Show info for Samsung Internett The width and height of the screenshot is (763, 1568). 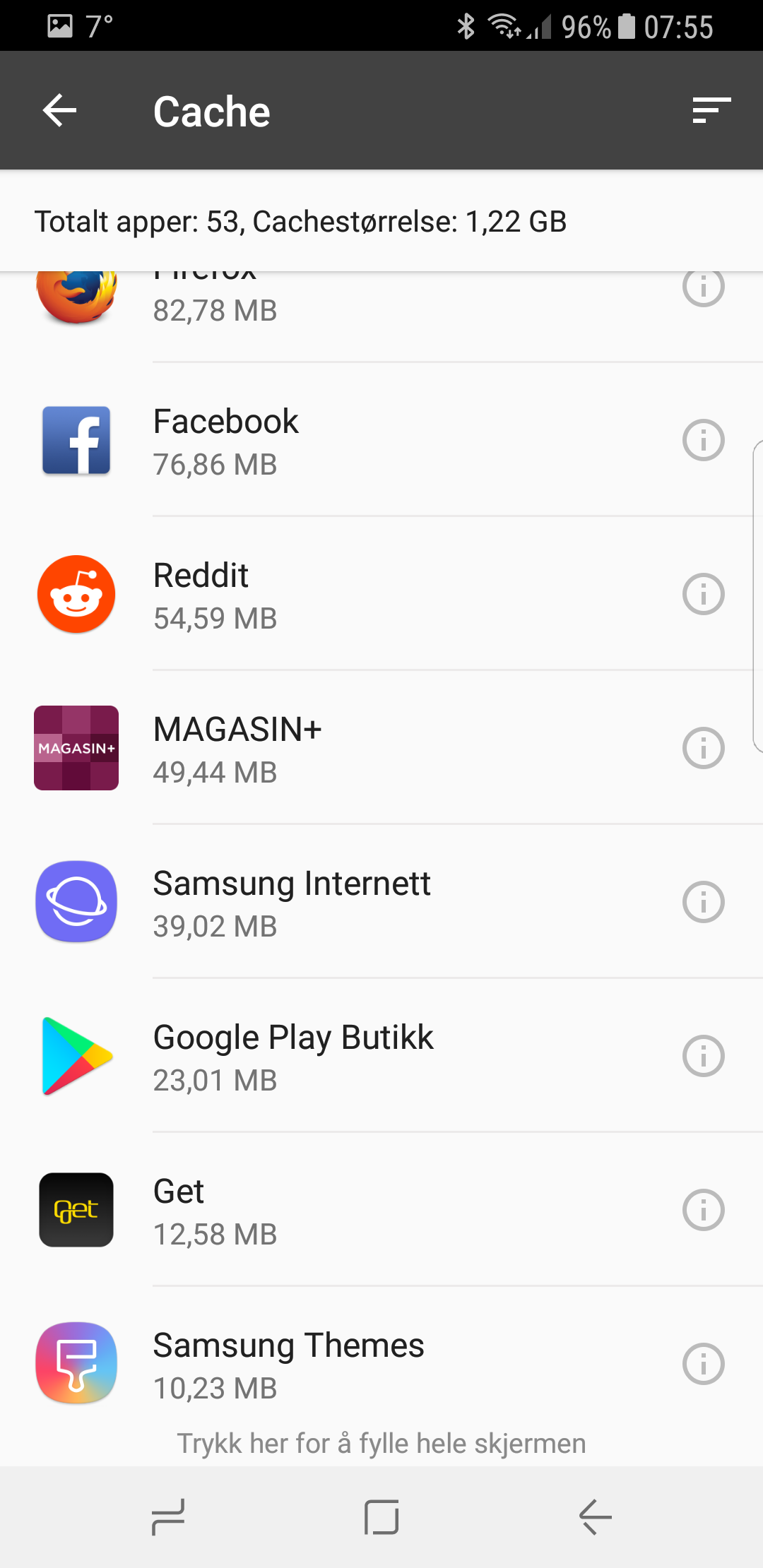704,902
